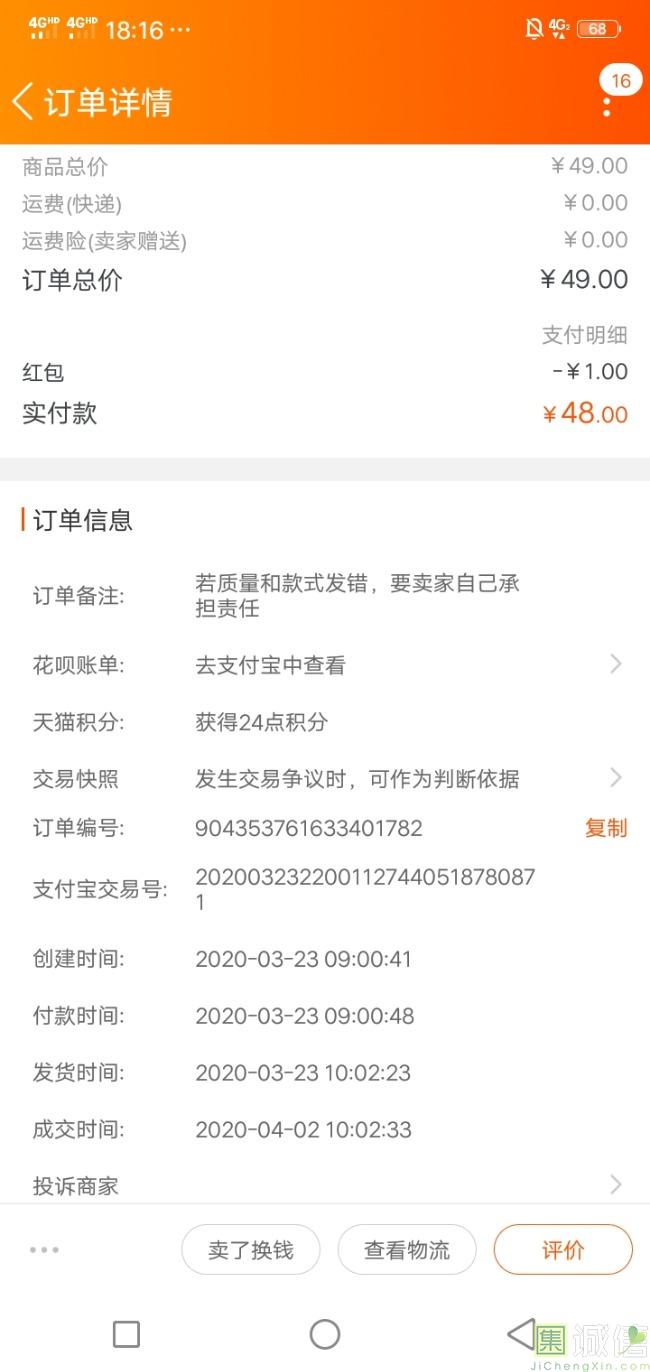650x1372 pixels.
Task: Open the 投诉商家 complaint row
Action: 325,1186
